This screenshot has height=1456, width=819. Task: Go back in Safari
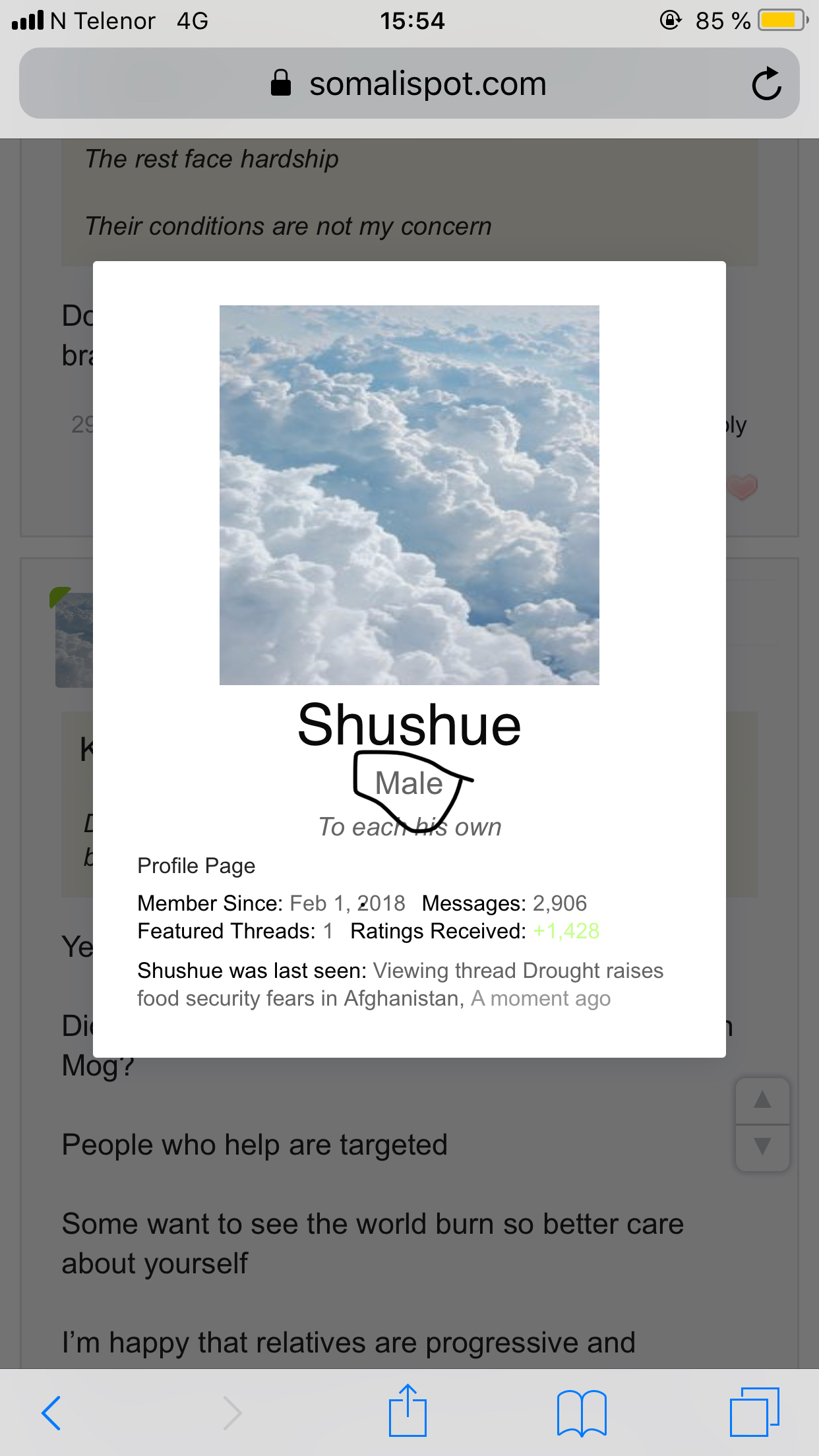51,1412
